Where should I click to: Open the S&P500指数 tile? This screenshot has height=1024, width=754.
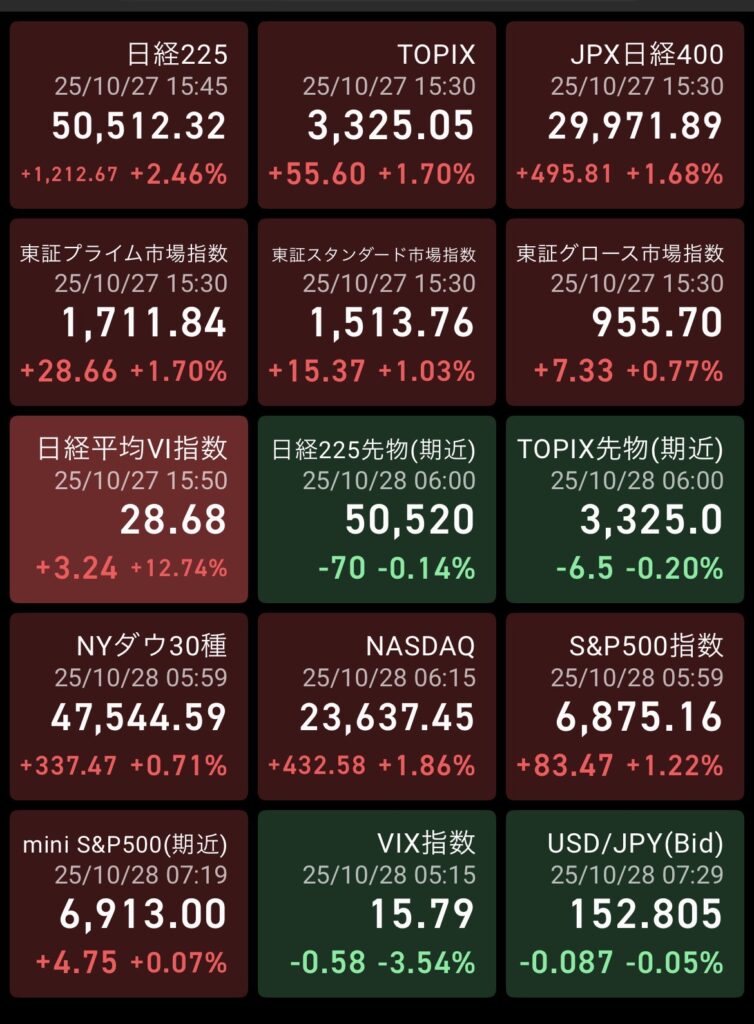click(x=625, y=706)
